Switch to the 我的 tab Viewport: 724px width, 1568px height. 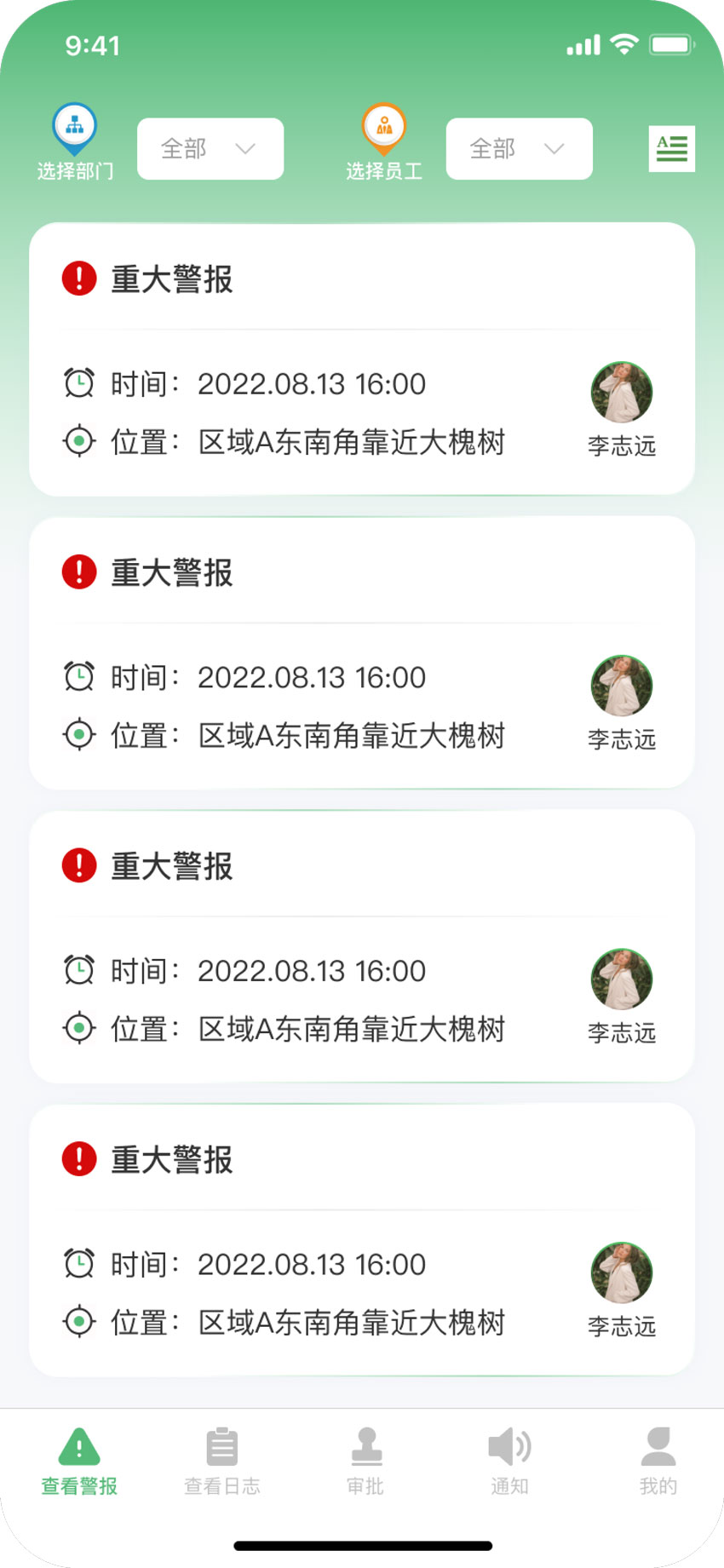pos(658,1462)
